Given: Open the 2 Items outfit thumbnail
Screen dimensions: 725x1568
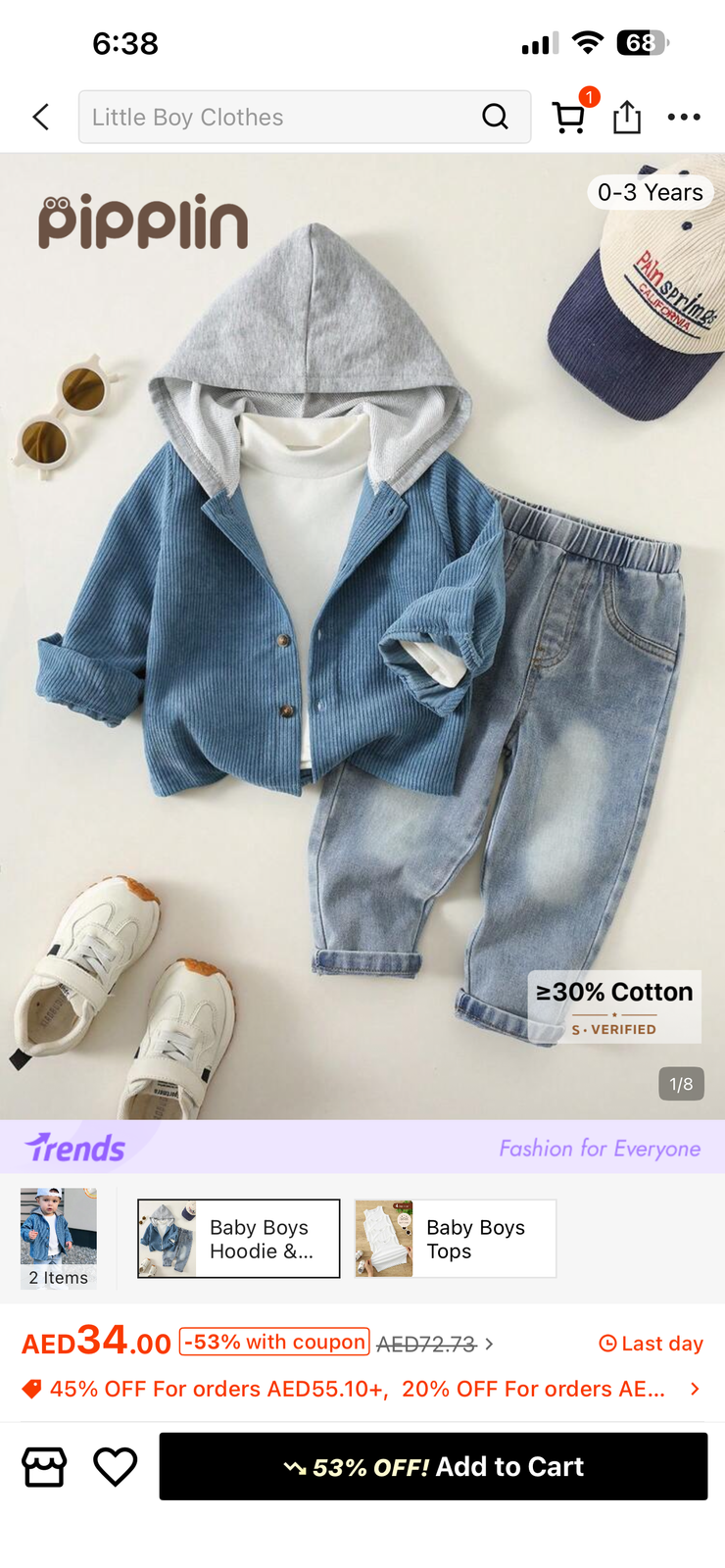Looking at the screenshot, I should [59, 1238].
